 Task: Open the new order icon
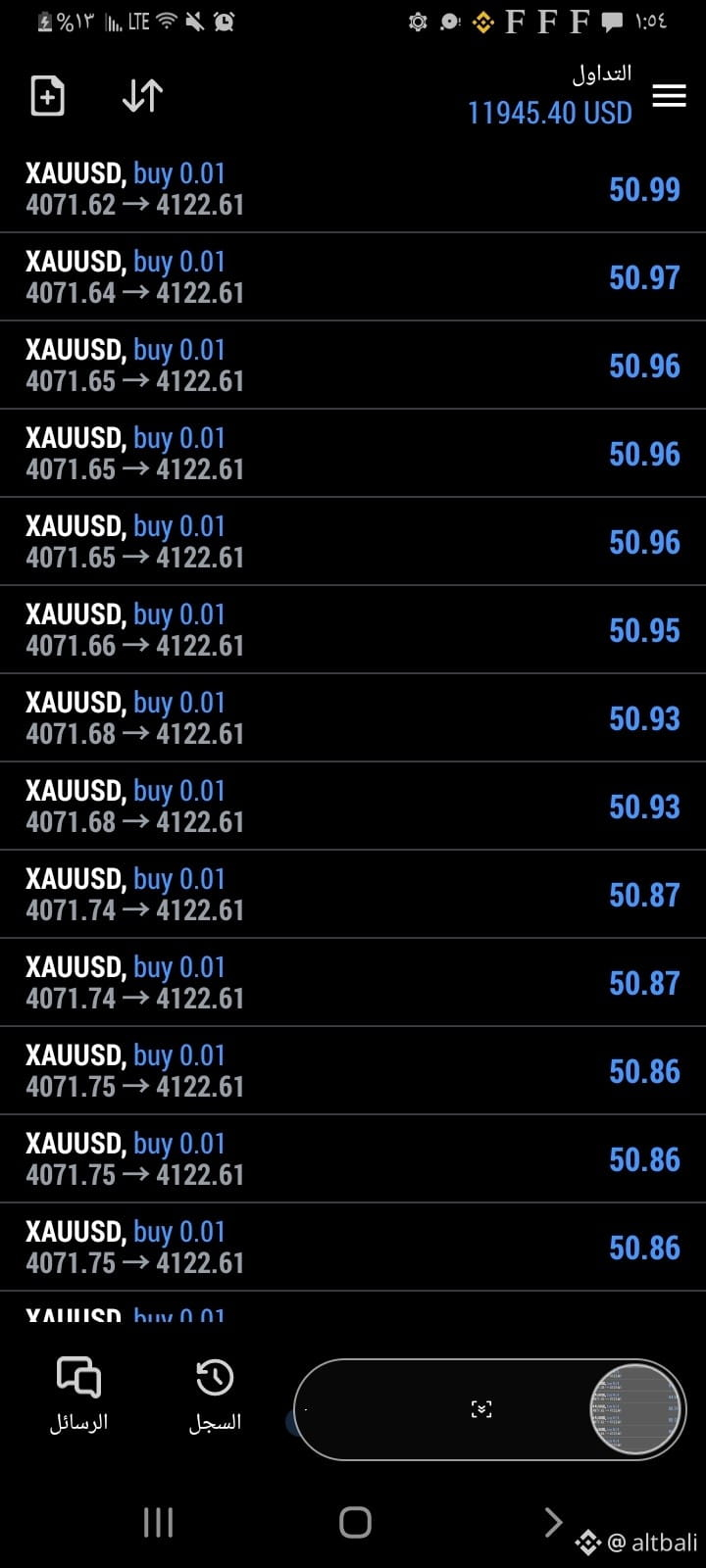tap(48, 96)
